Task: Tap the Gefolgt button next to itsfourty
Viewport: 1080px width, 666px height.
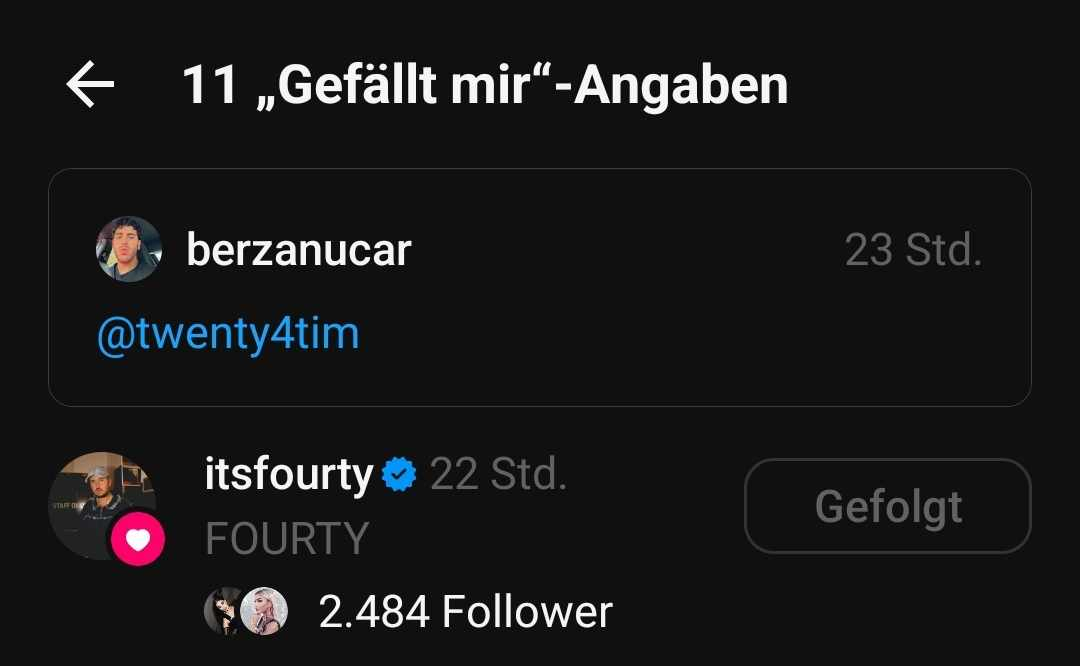Action: pos(887,506)
